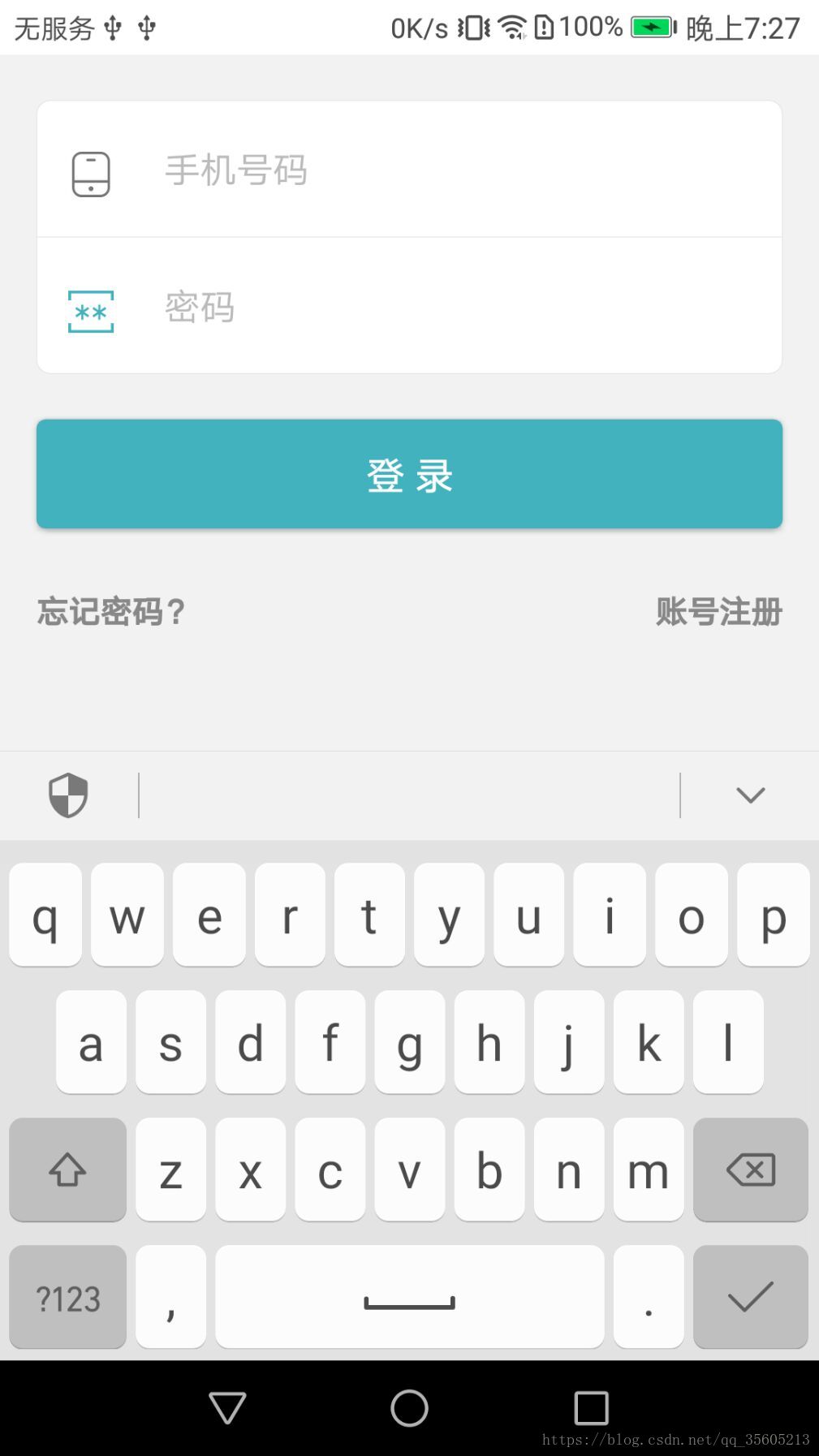This screenshot has width=819, height=1456.
Task: Open 账号注册 account registration
Action: coord(718,611)
